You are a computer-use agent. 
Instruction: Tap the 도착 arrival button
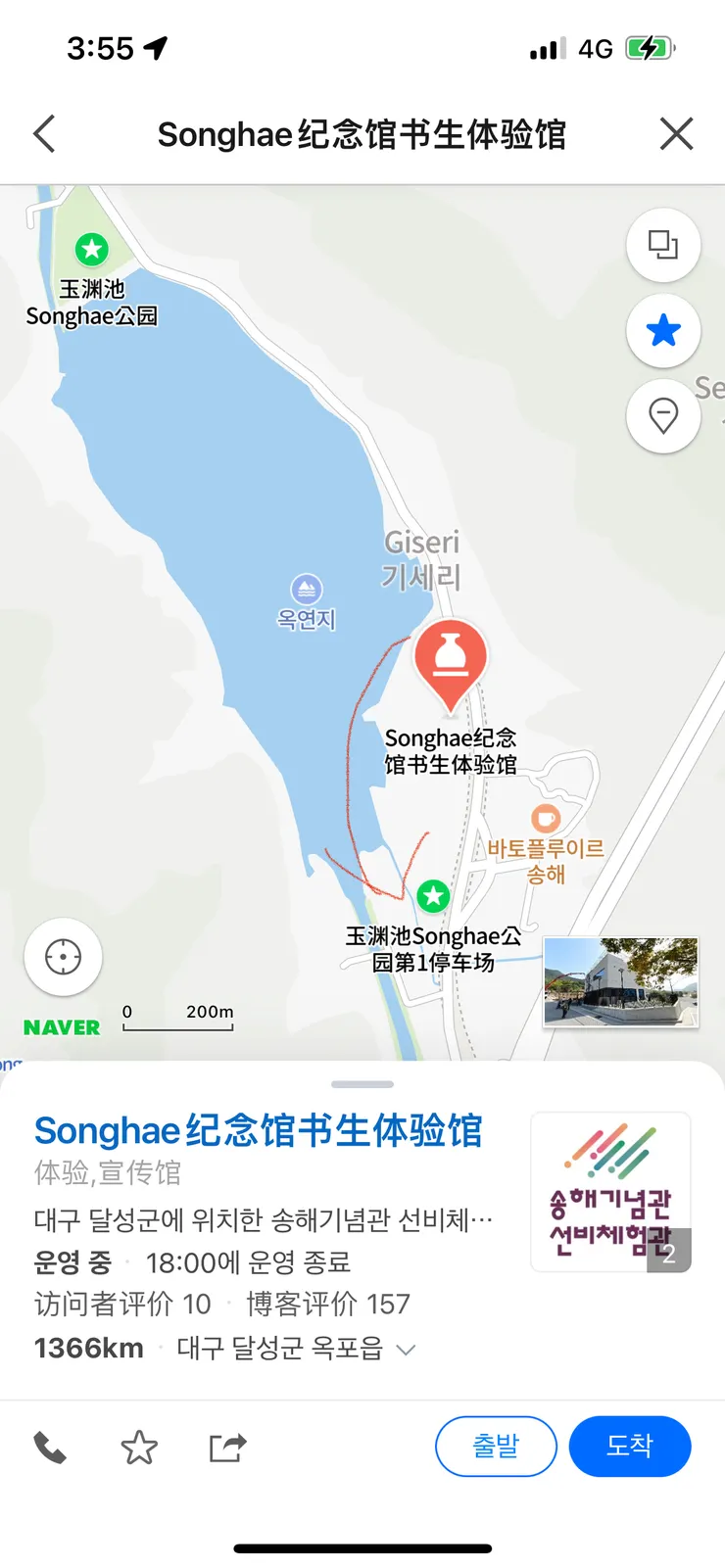[630, 1446]
